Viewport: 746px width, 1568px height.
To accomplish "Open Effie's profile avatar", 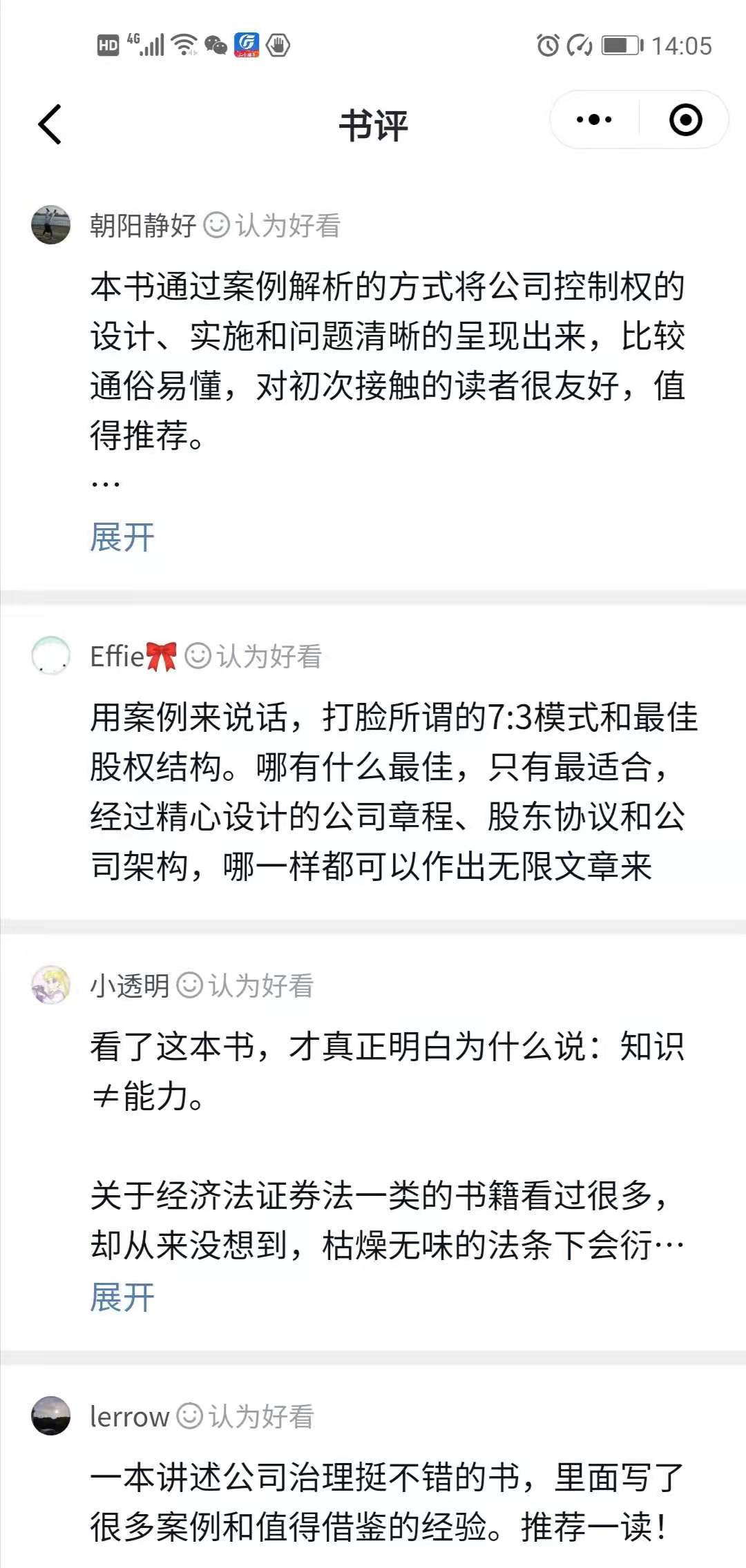I will [51, 655].
